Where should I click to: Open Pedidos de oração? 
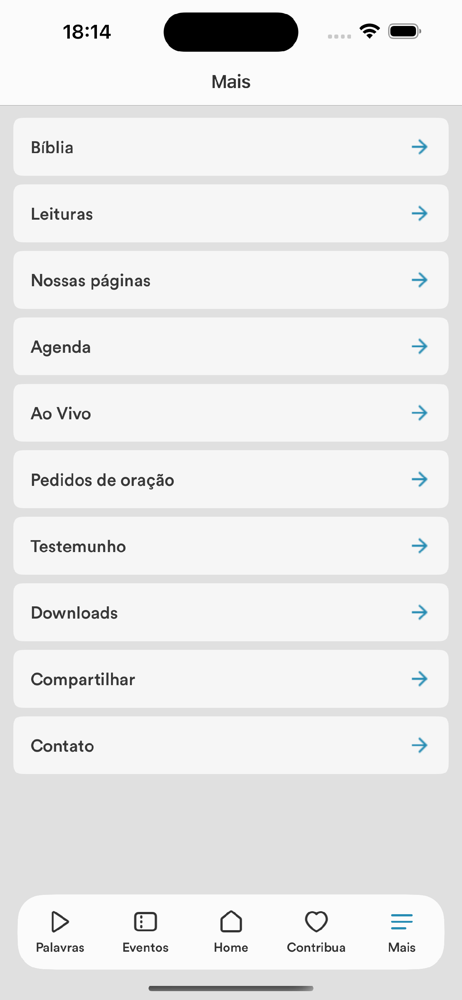coord(231,479)
